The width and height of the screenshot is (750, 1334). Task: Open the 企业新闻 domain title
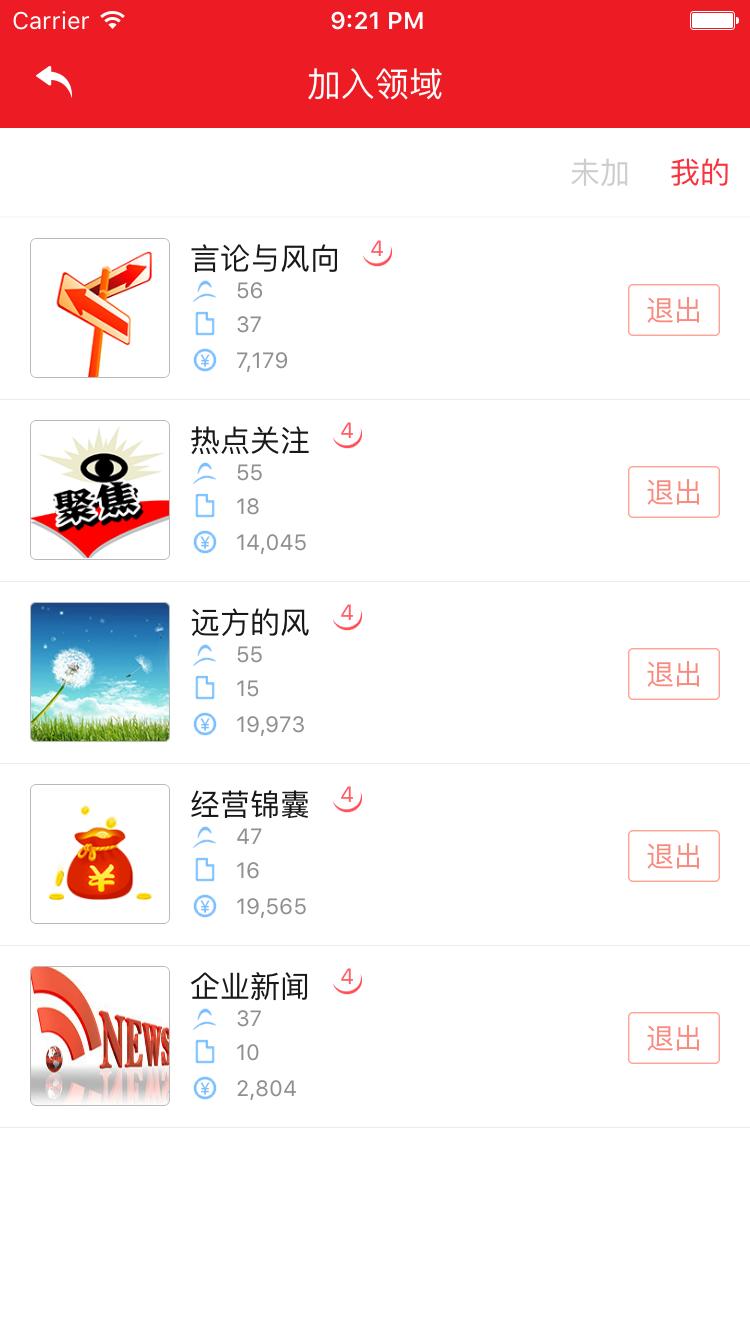[x=248, y=986]
